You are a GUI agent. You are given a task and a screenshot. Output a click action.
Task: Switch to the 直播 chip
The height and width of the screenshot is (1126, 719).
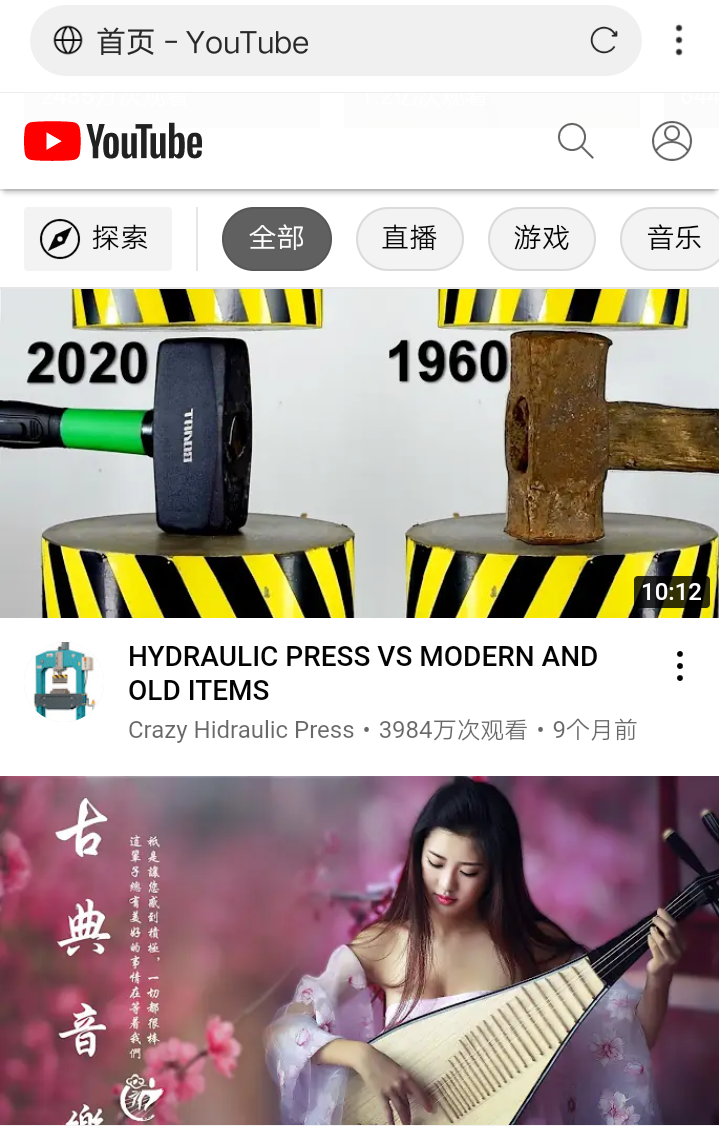click(x=409, y=239)
